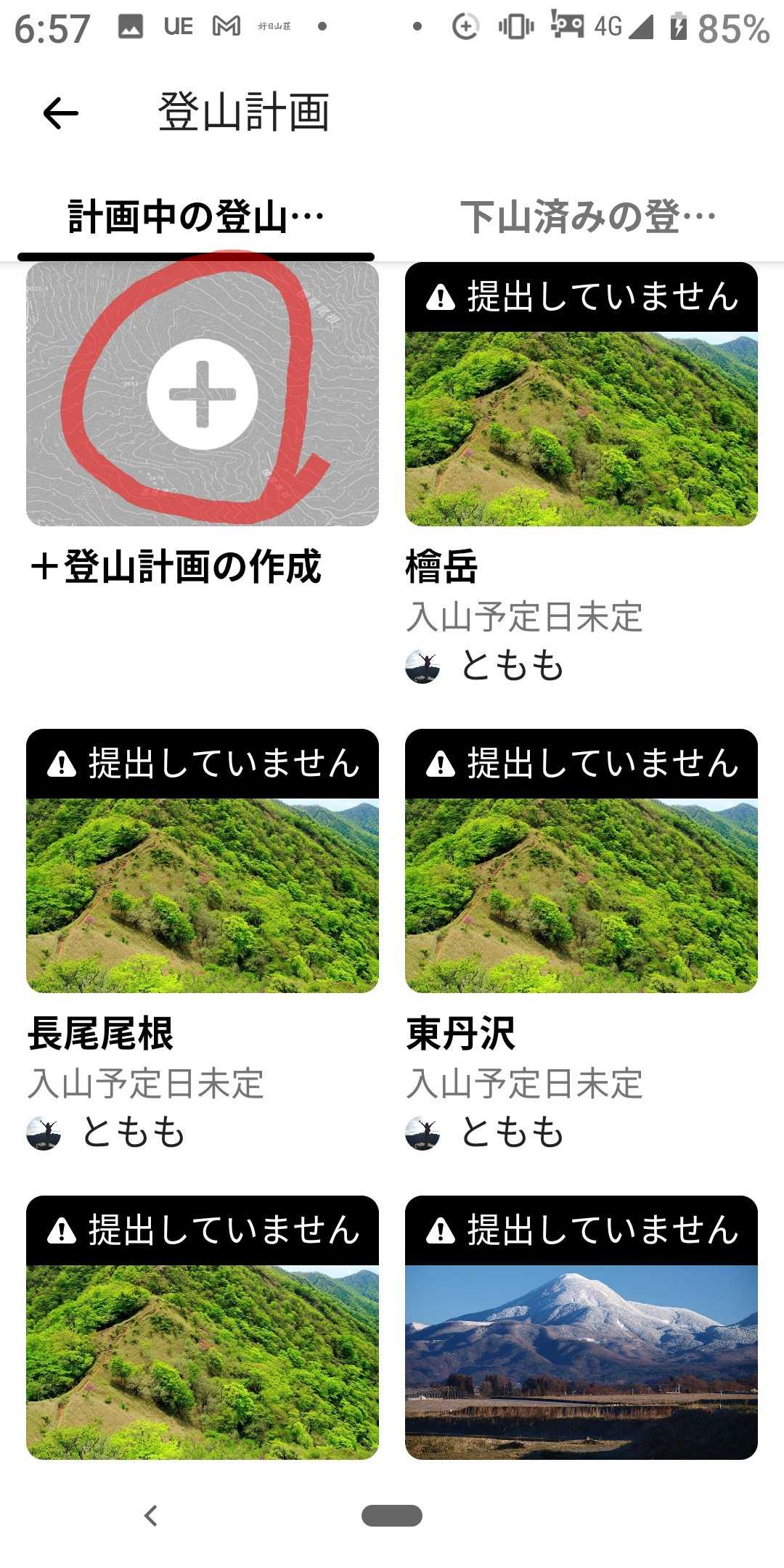Go back using the app bar arrow
This screenshot has height=1568, width=784.
click(60, 113)
